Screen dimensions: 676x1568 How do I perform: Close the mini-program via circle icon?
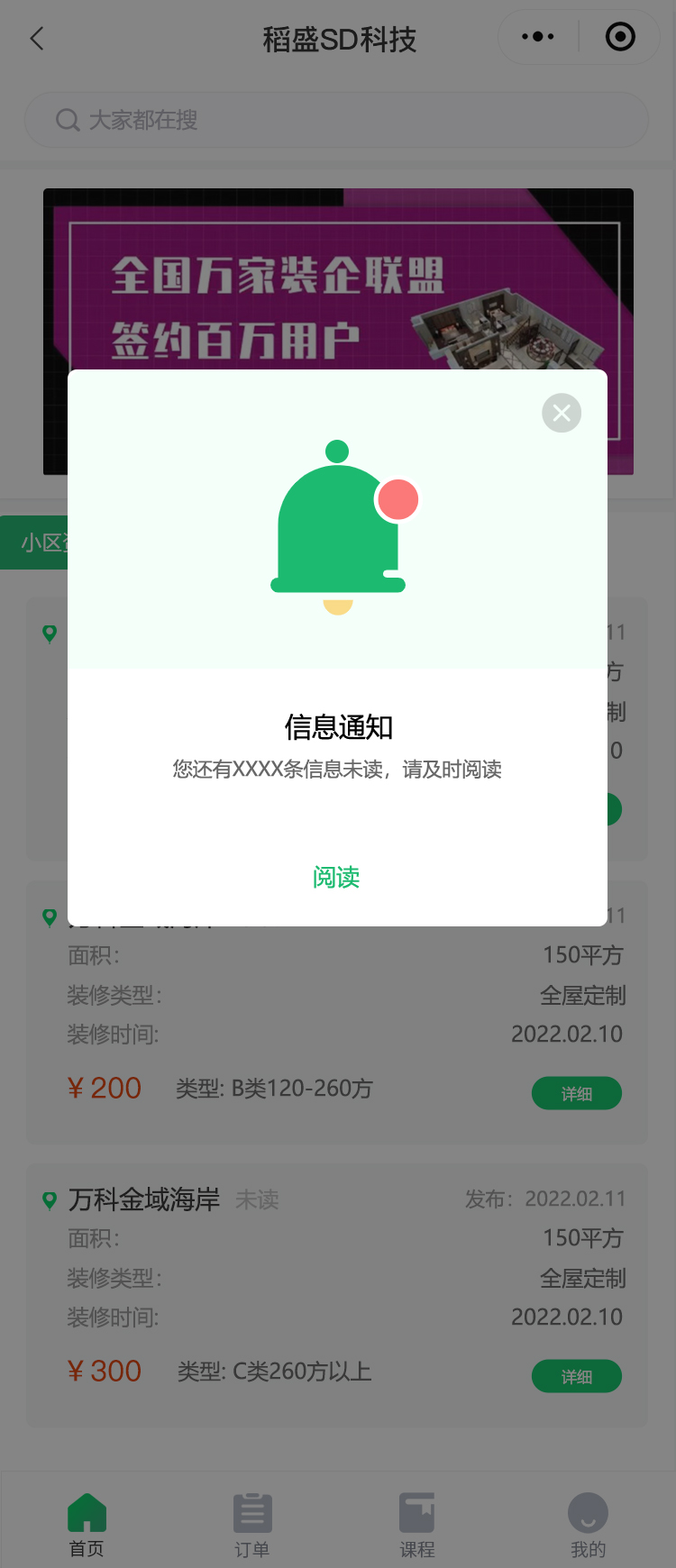pyautogui.click(x=620, y=37)
